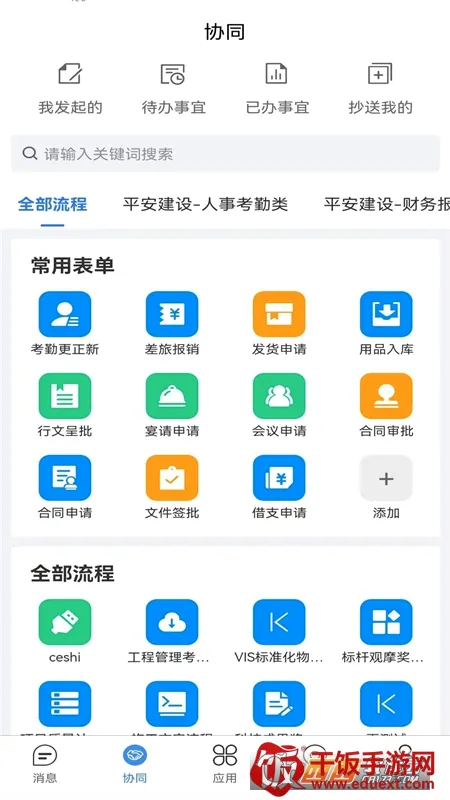This screenshot has height=800, width=450.
Task: Switch to 平安建设-人事考勤类 tab
Action: point(205,205)
